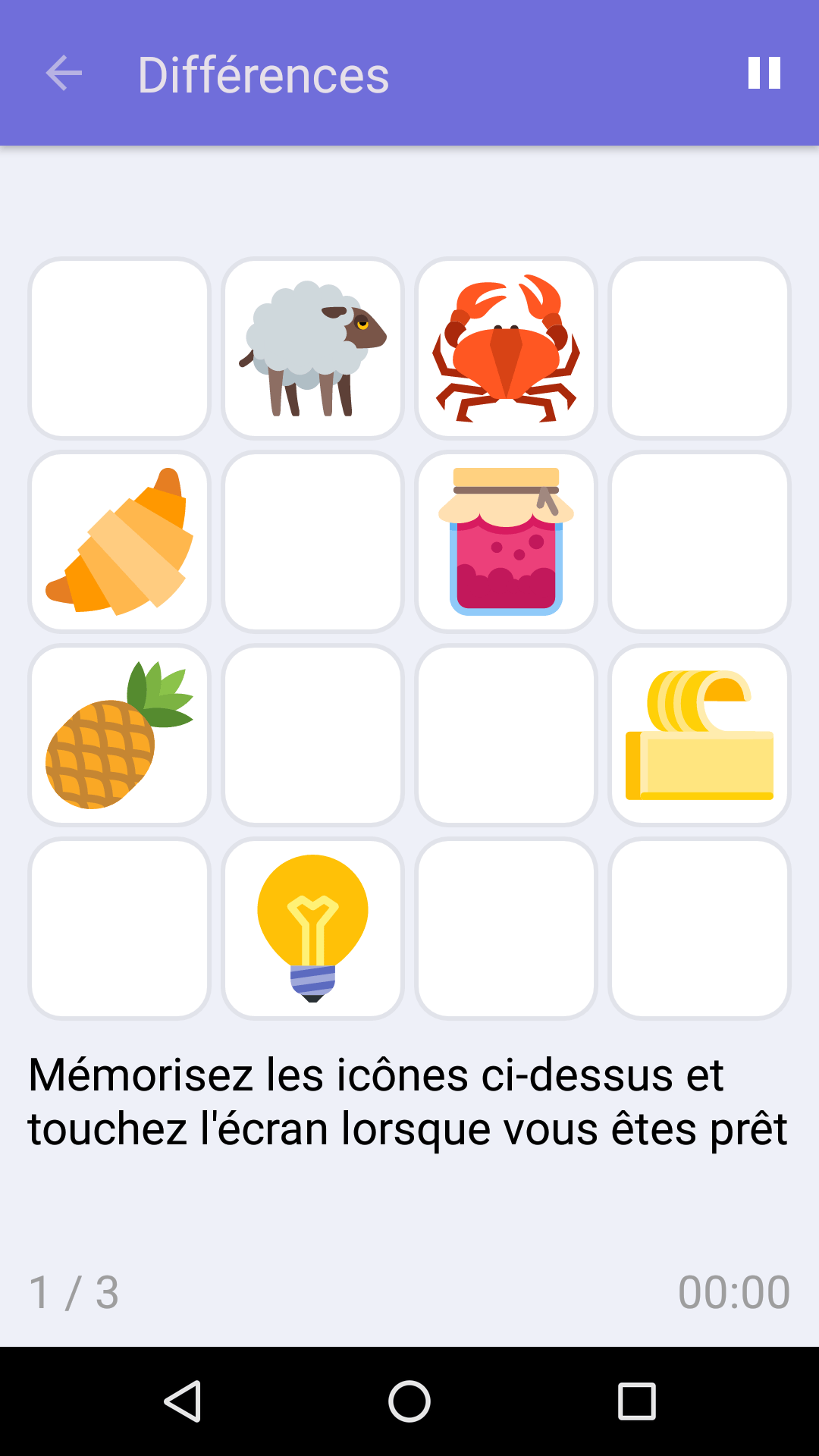Image resolution: width=819 pixels, height=1456 pixels.
Task: Tap the butter tile
Action: (x=699, y=736)
